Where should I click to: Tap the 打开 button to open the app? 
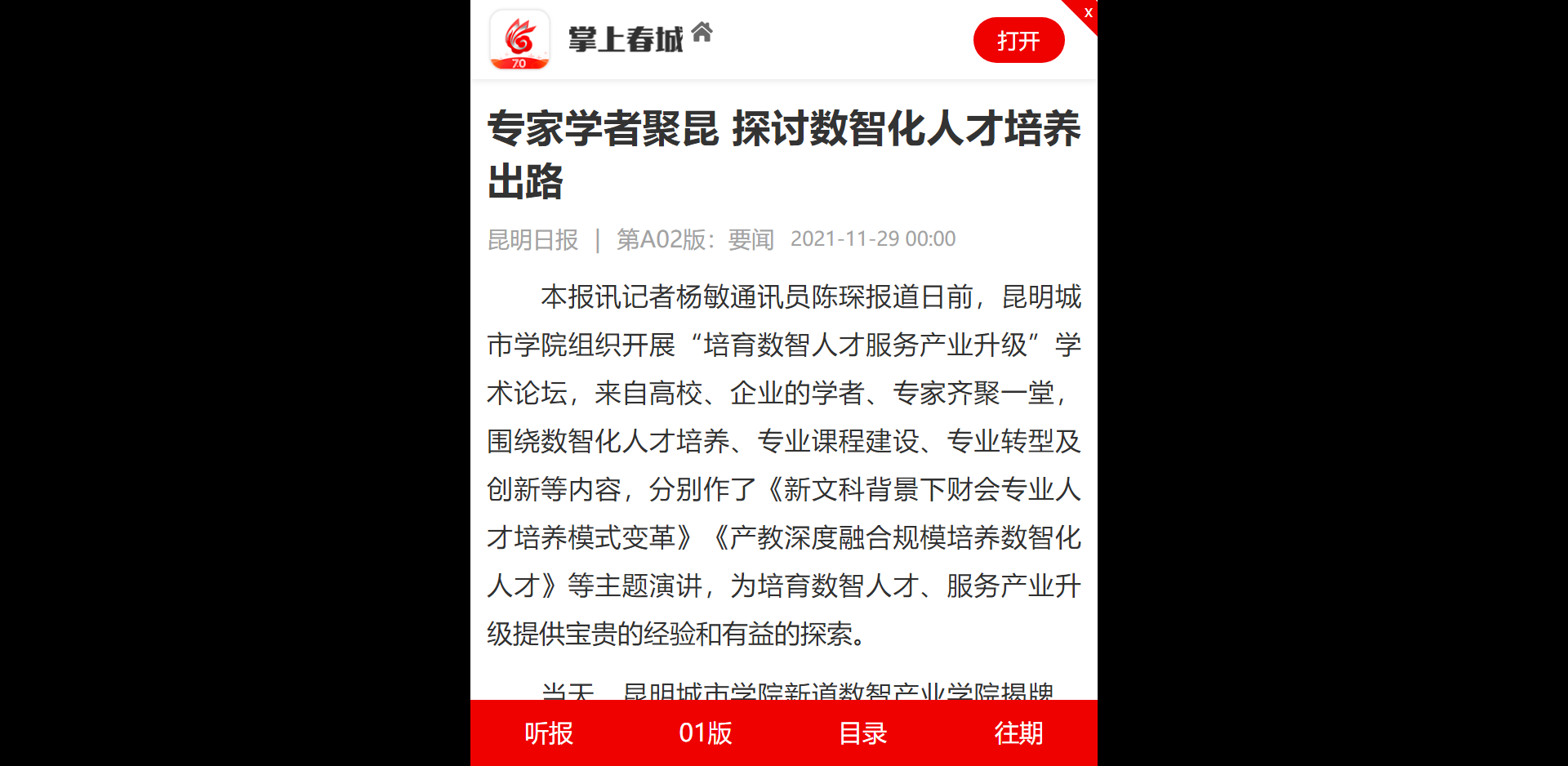(1018, 40)
